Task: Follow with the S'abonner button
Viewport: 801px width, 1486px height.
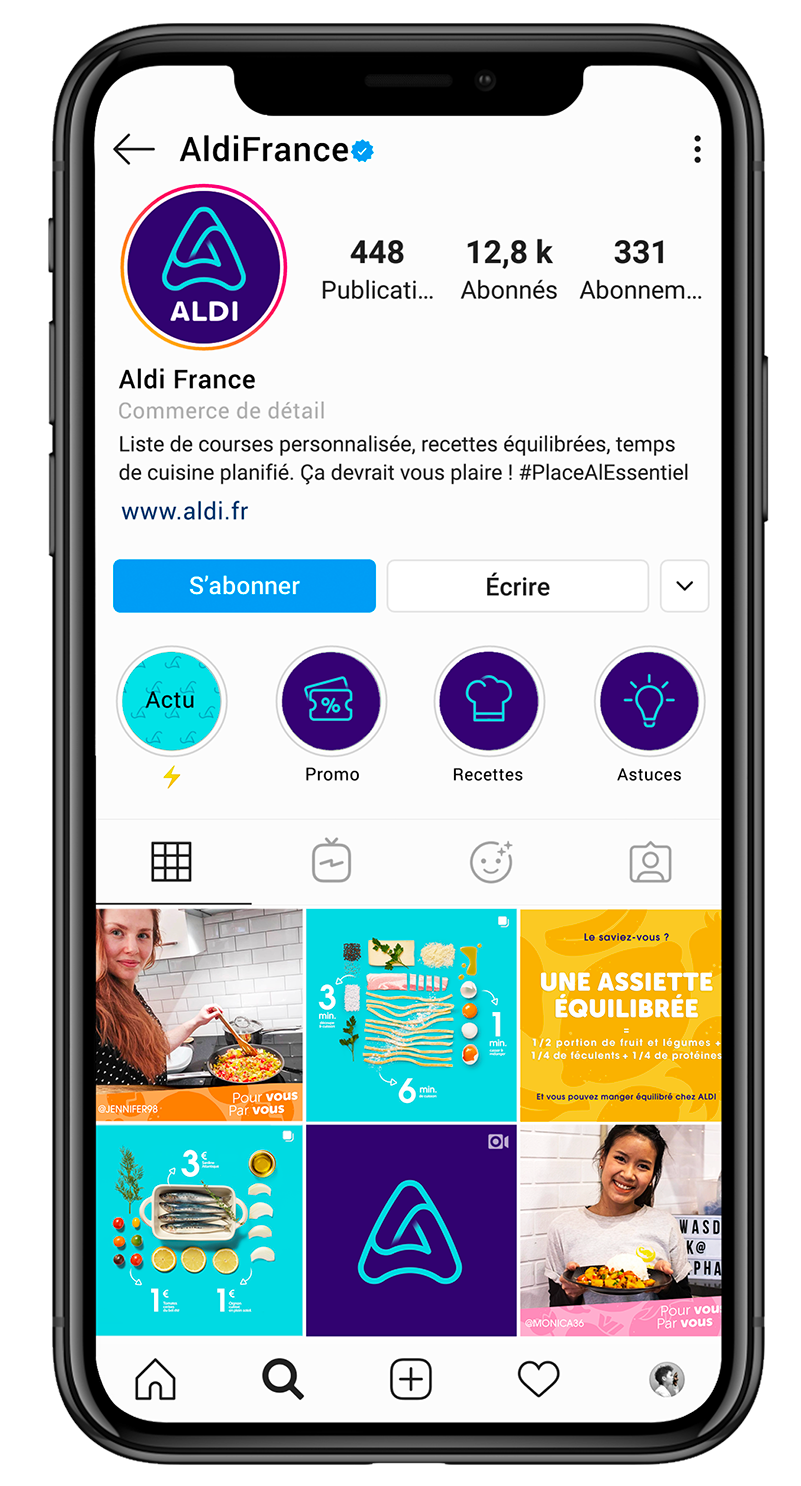Action: point(244,586)
